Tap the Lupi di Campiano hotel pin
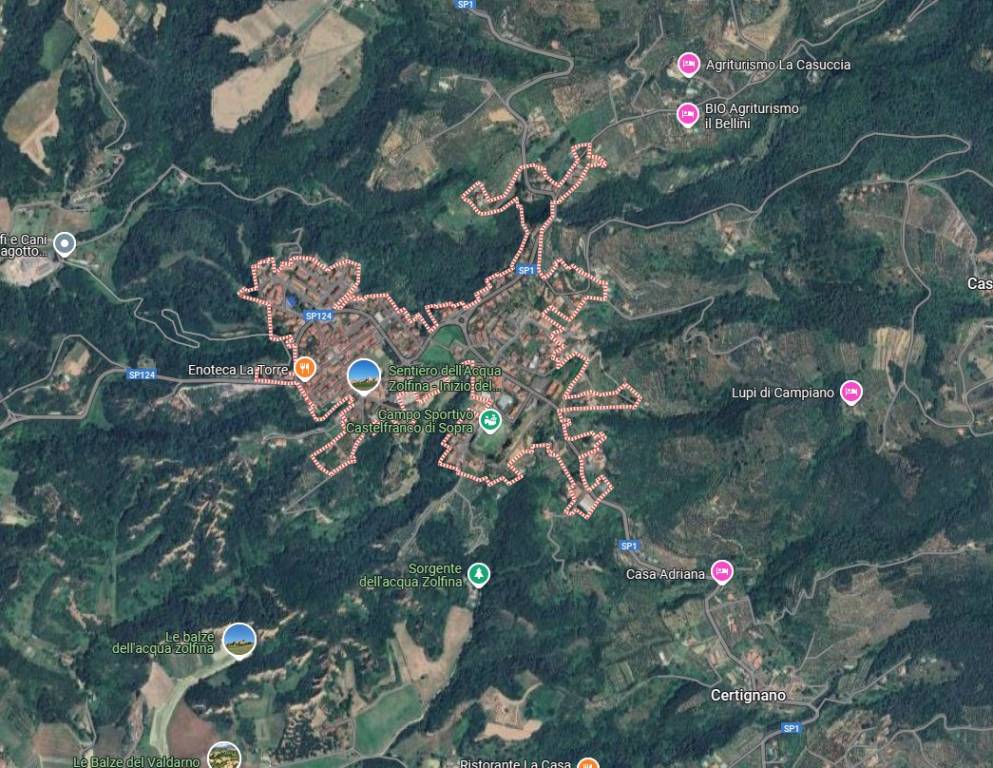 point(851,391)
